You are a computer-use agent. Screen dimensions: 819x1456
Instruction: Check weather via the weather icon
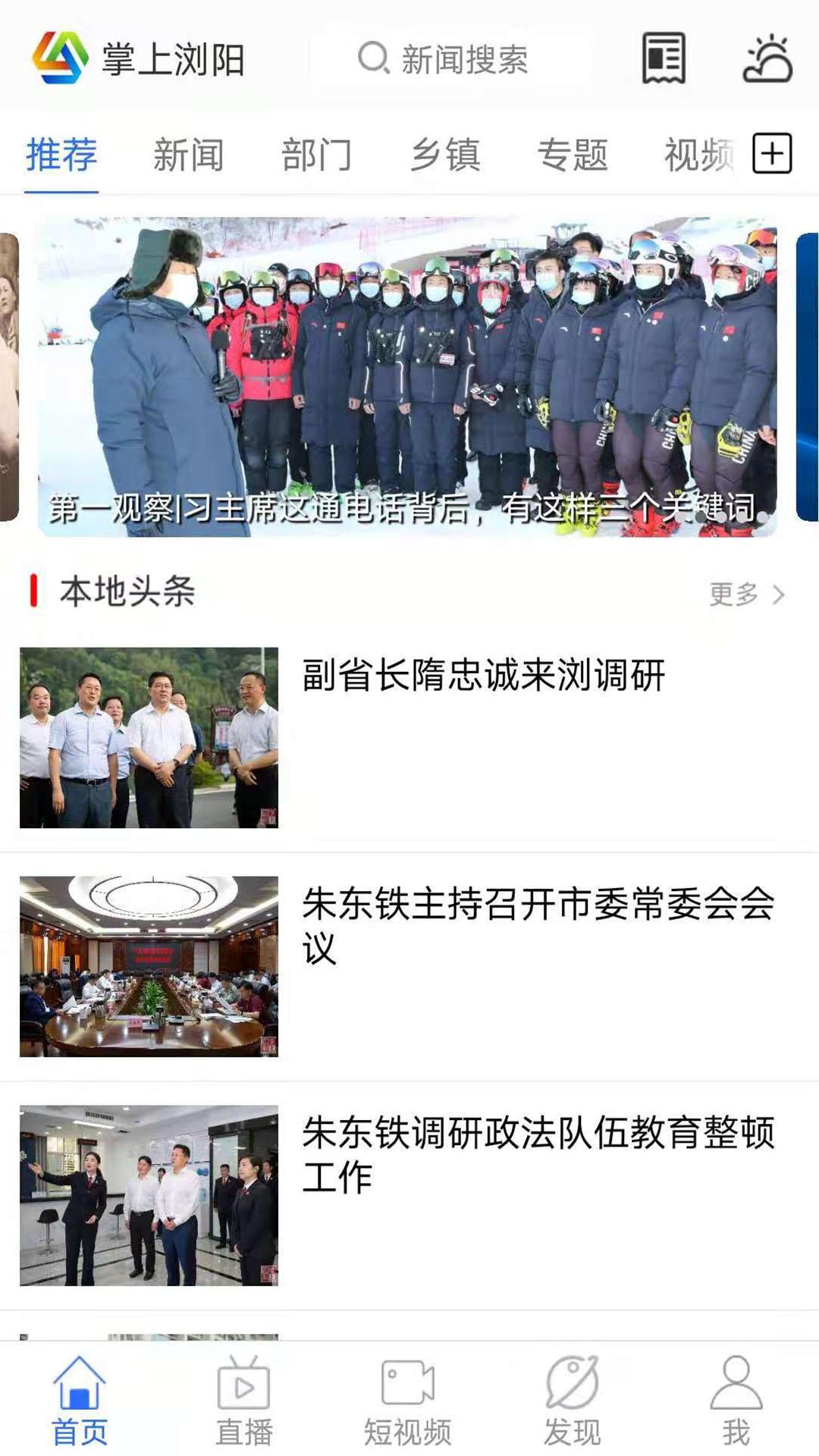(766, 61)
